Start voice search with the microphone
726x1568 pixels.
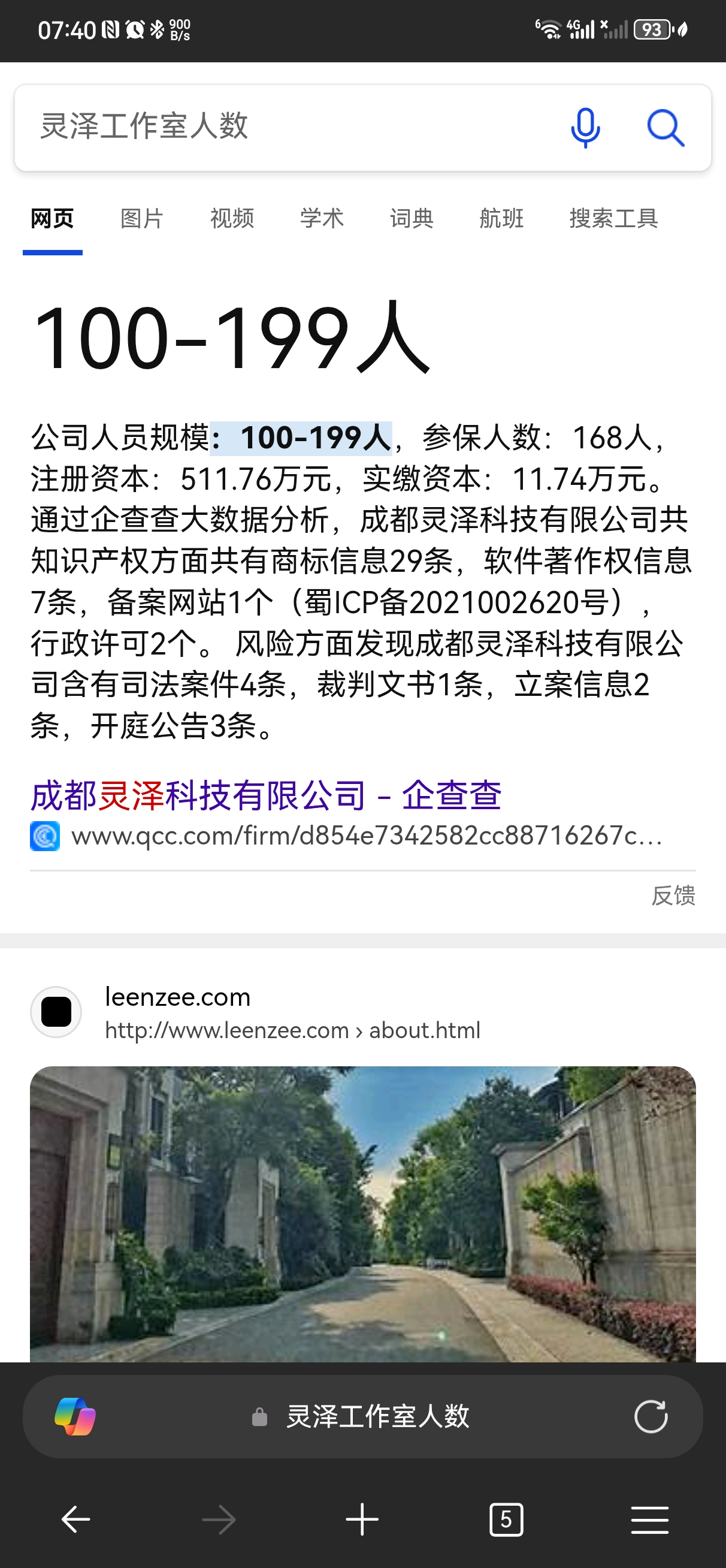pyautogui.click(x=585, y=128)
